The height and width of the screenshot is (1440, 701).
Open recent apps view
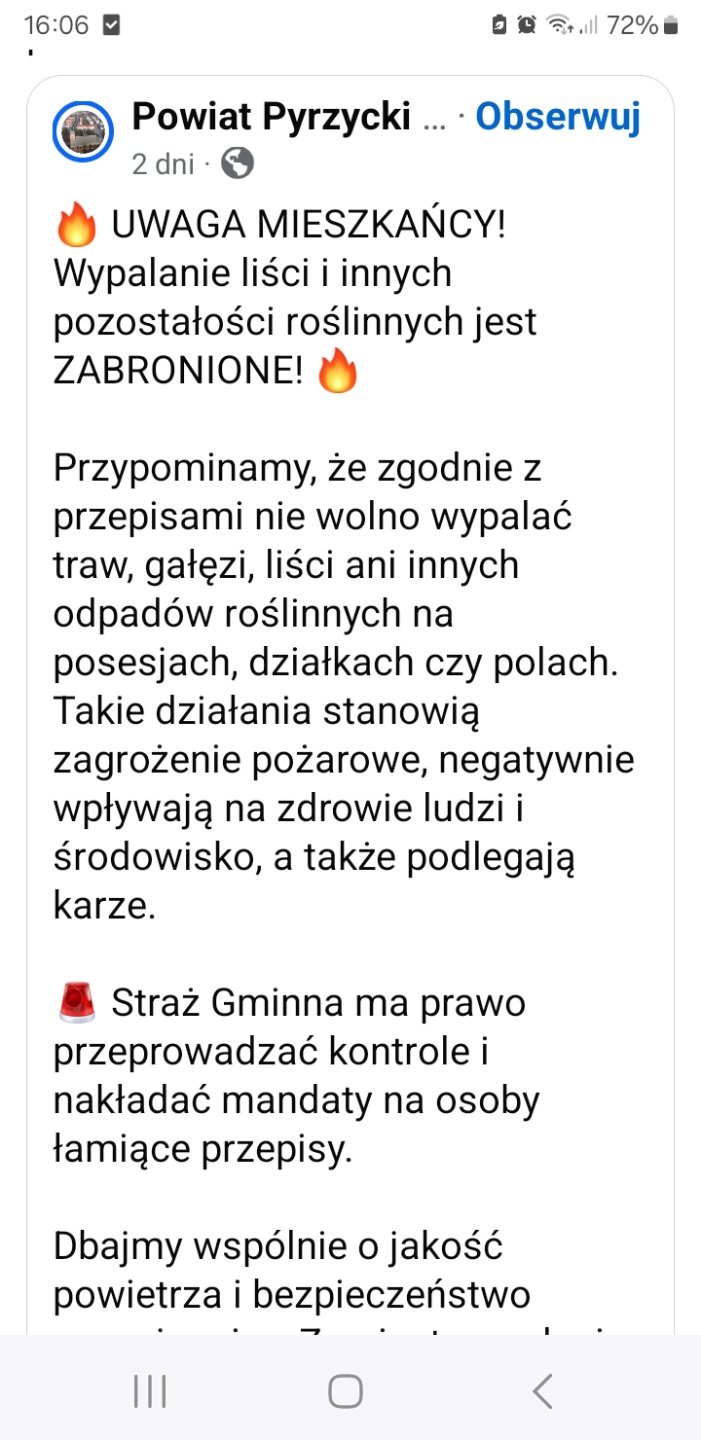click(x=150, y=1391)
